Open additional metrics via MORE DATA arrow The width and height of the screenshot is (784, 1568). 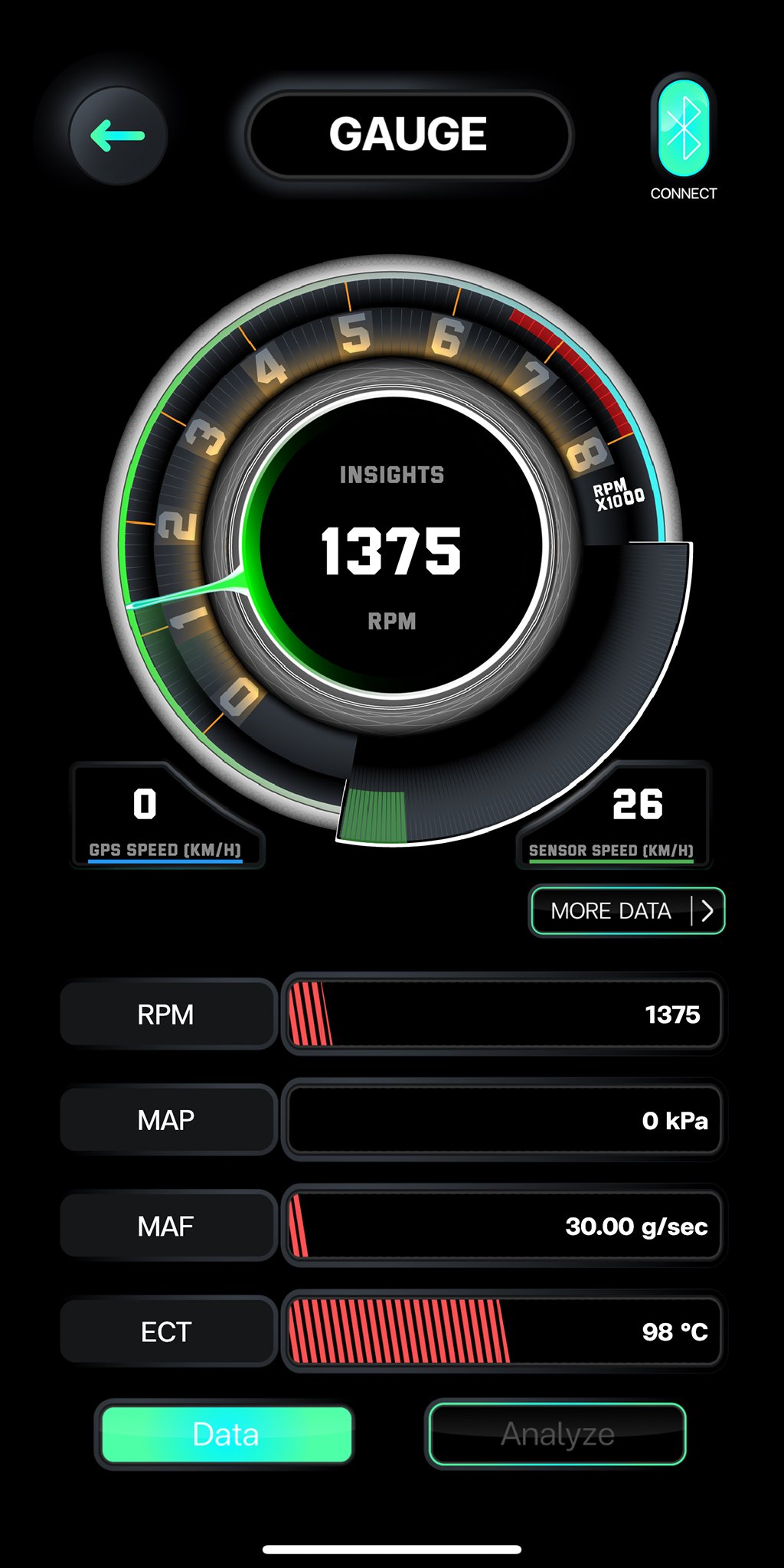pyautogui.click(x=707, y=910)
